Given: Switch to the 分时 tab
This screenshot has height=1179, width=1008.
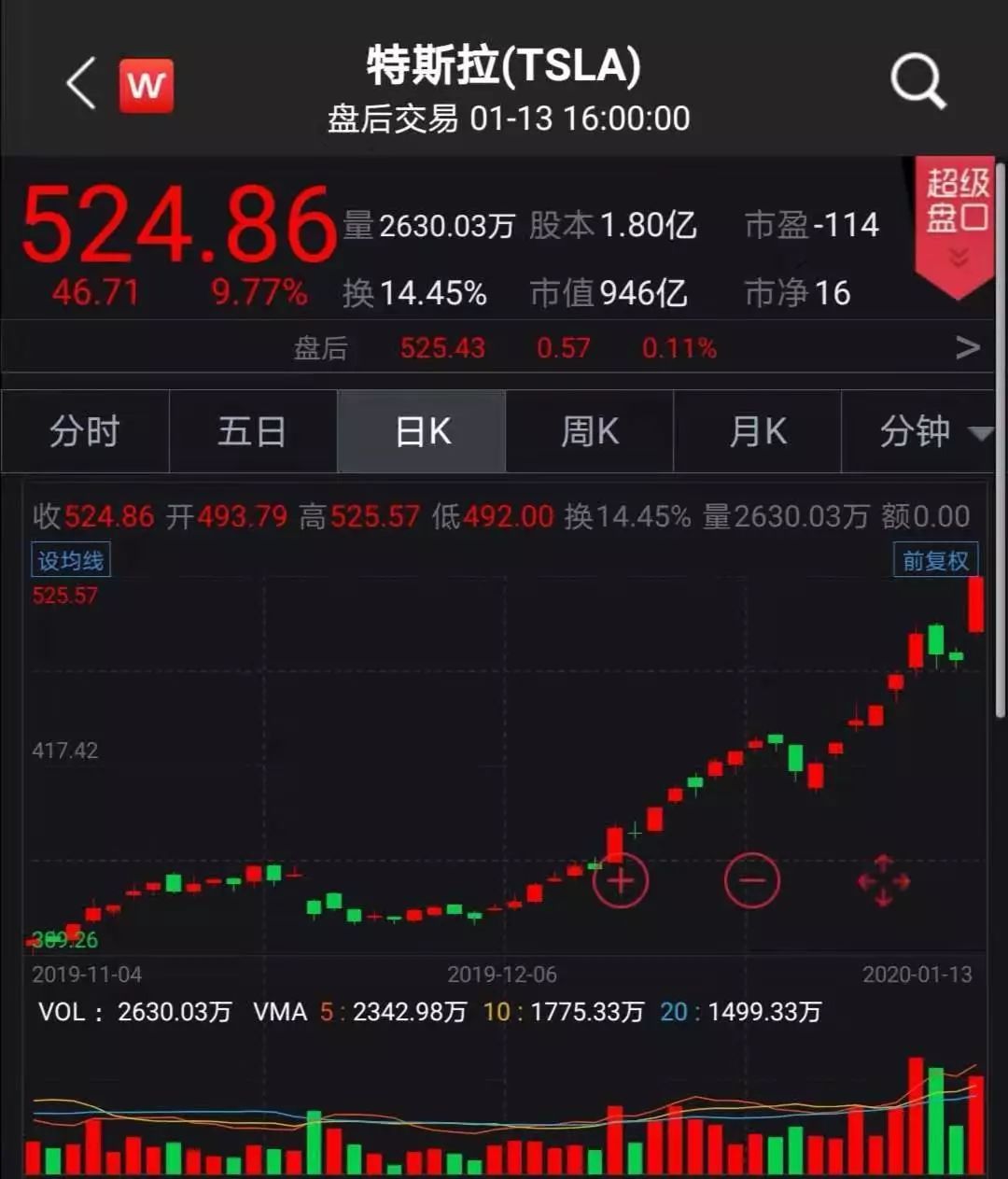Looking at the screenshot, I should pos(85,432).
